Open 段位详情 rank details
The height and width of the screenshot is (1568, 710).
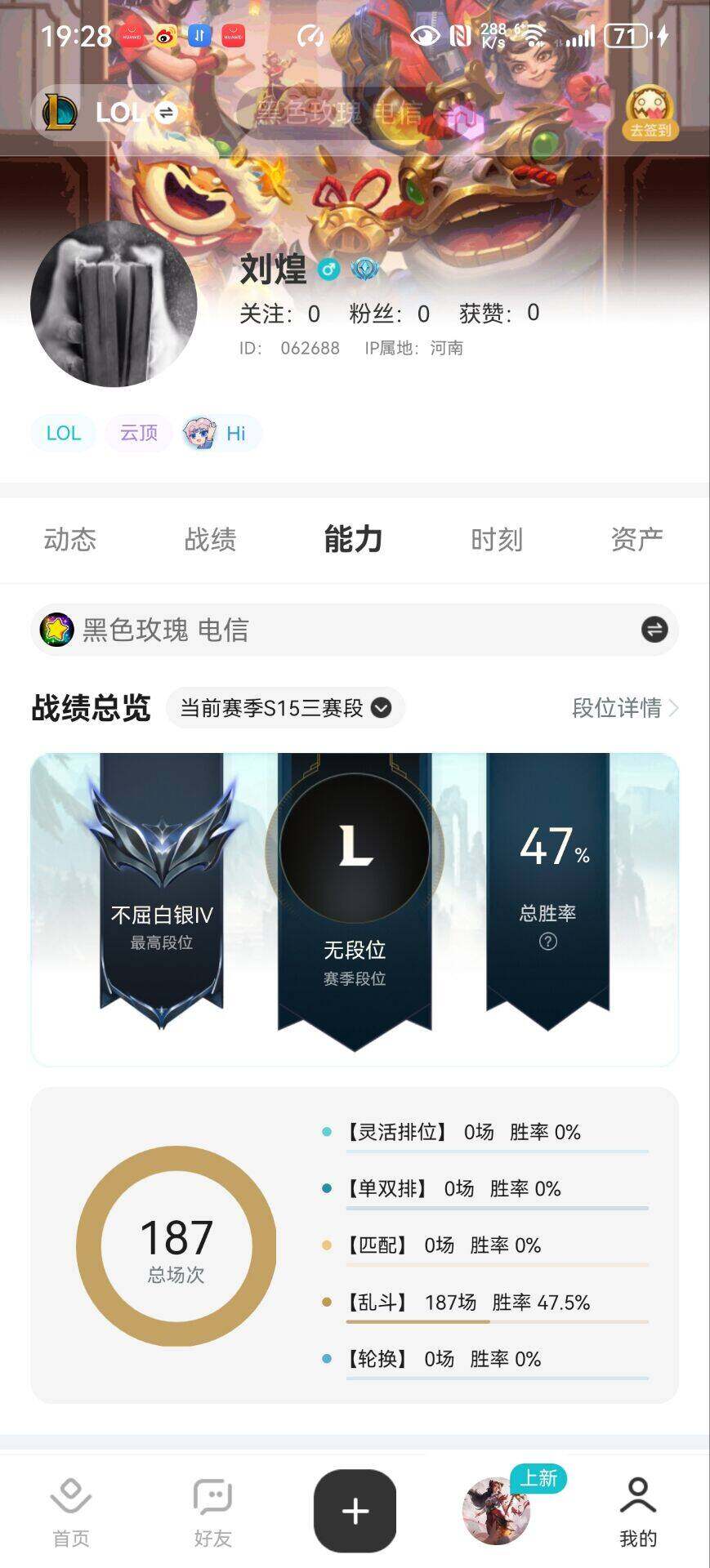624,708
